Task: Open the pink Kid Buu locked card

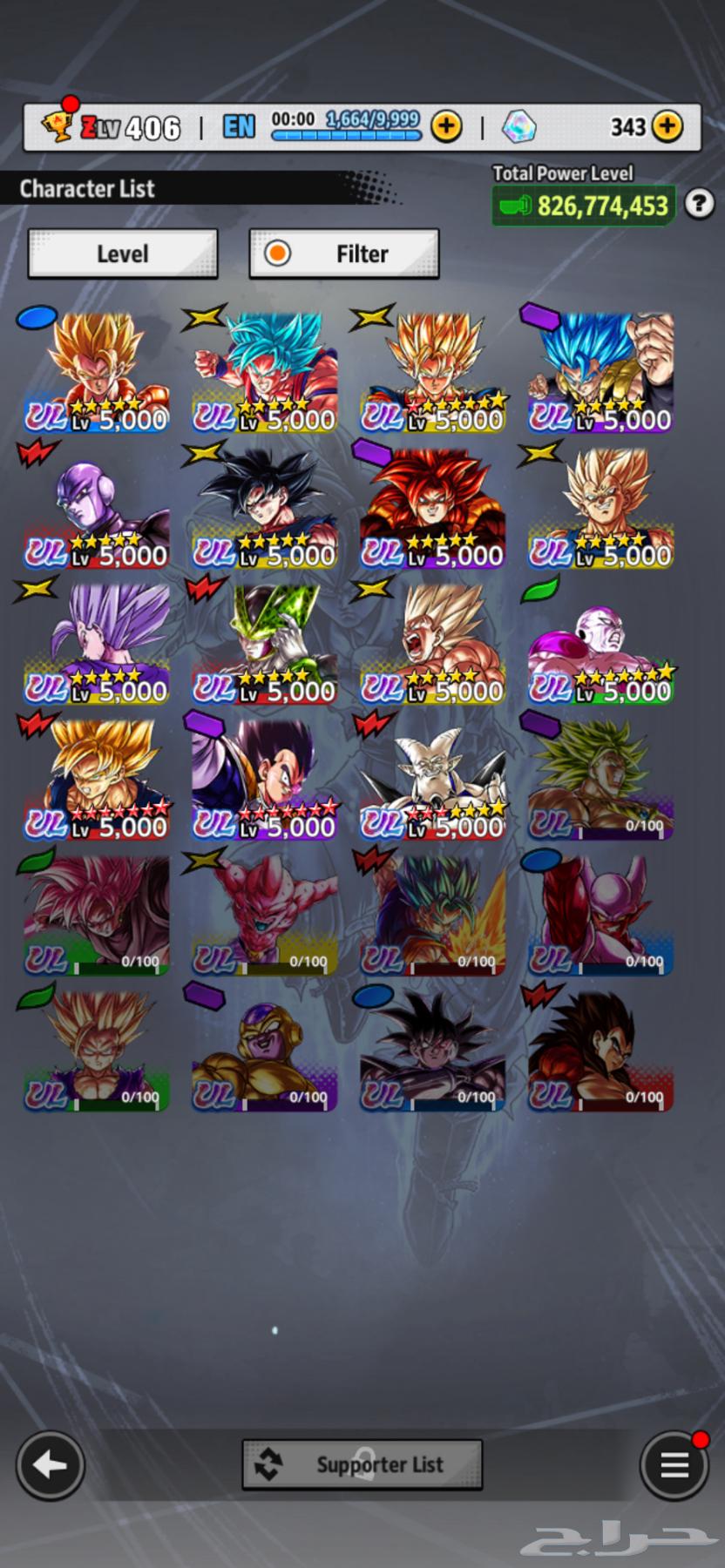Action: point(264,915)
